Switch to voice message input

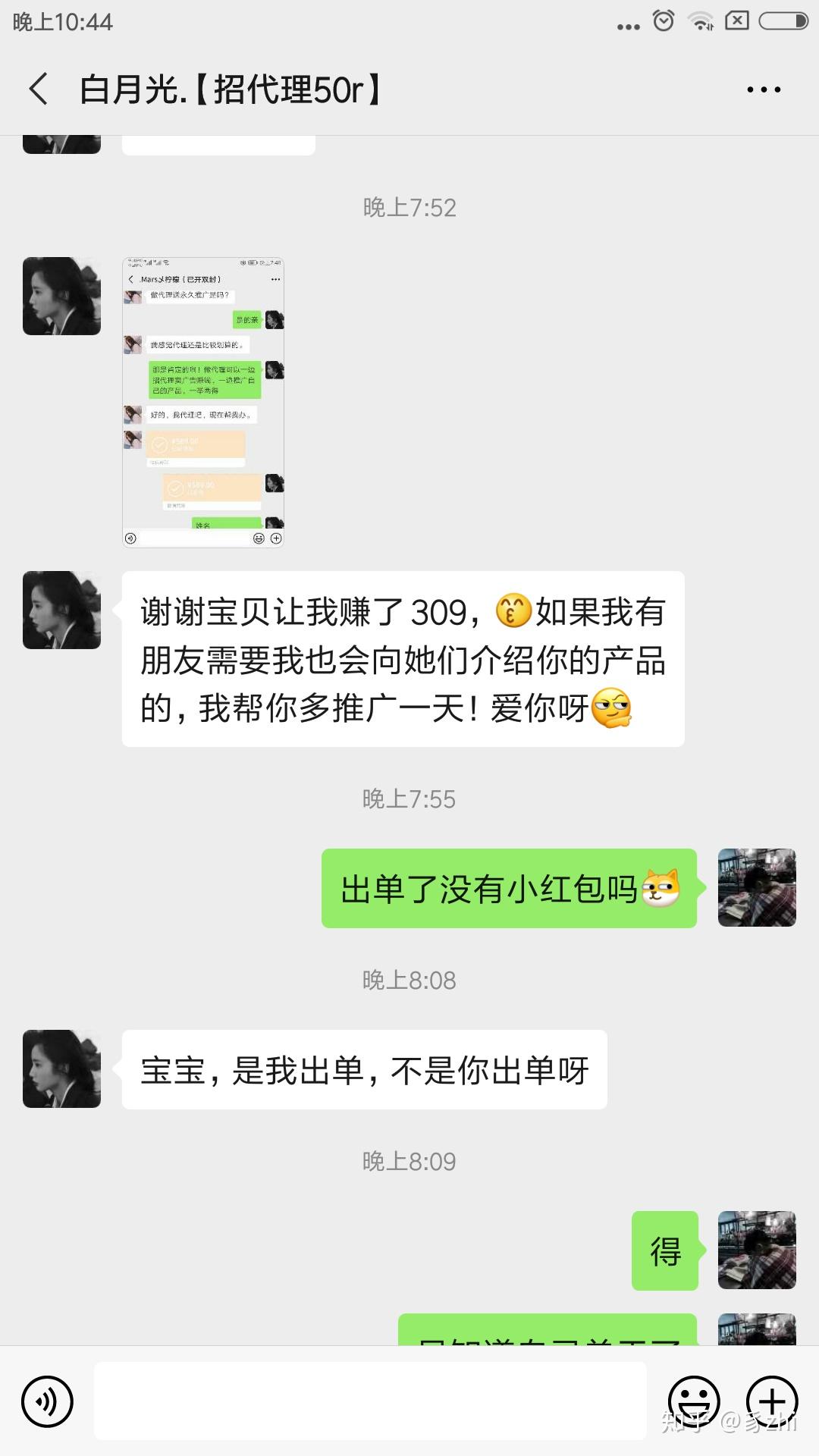(47, 1401)
